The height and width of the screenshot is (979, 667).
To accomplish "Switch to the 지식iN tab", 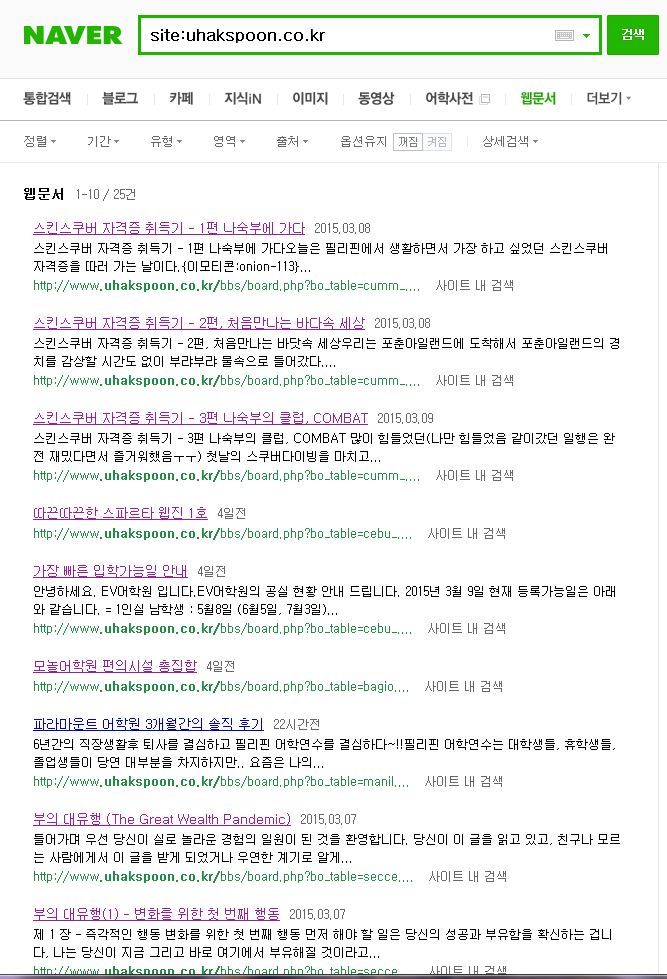I will coord(242,98).
